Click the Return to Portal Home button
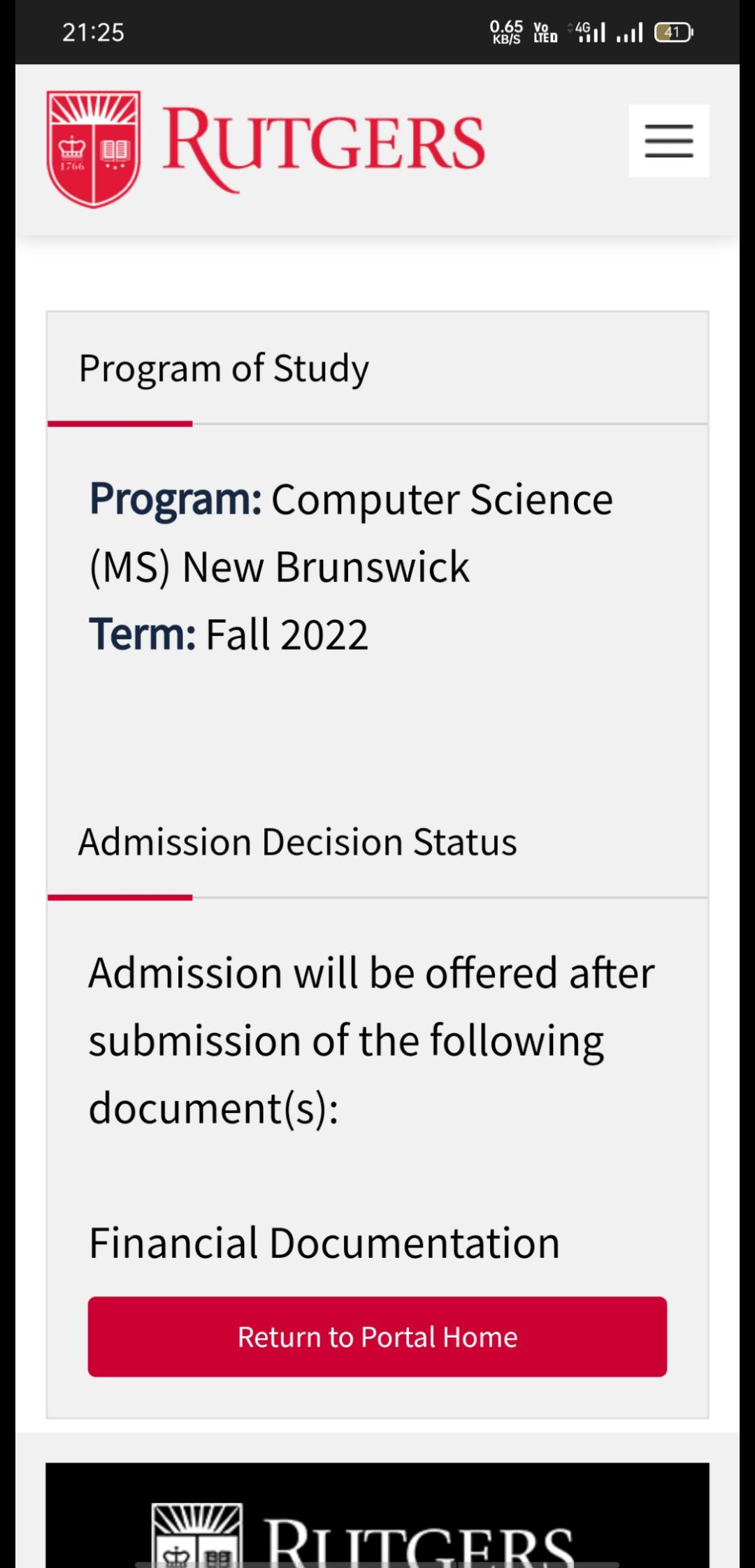Viewport: 755px width, 1568px height. pyautogui.click(x=377, y=1337)
